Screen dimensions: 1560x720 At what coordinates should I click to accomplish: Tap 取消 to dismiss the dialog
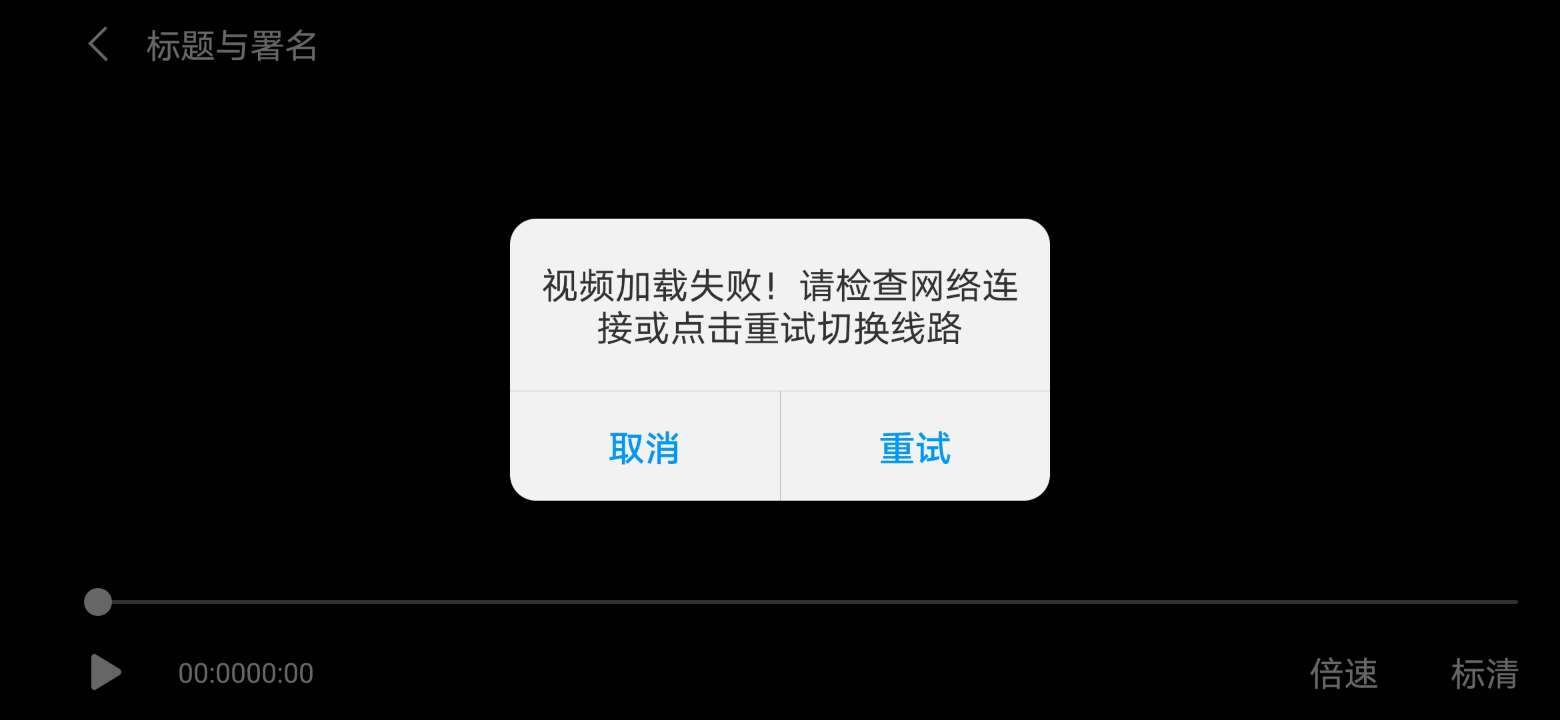click(x=644, y=448)
